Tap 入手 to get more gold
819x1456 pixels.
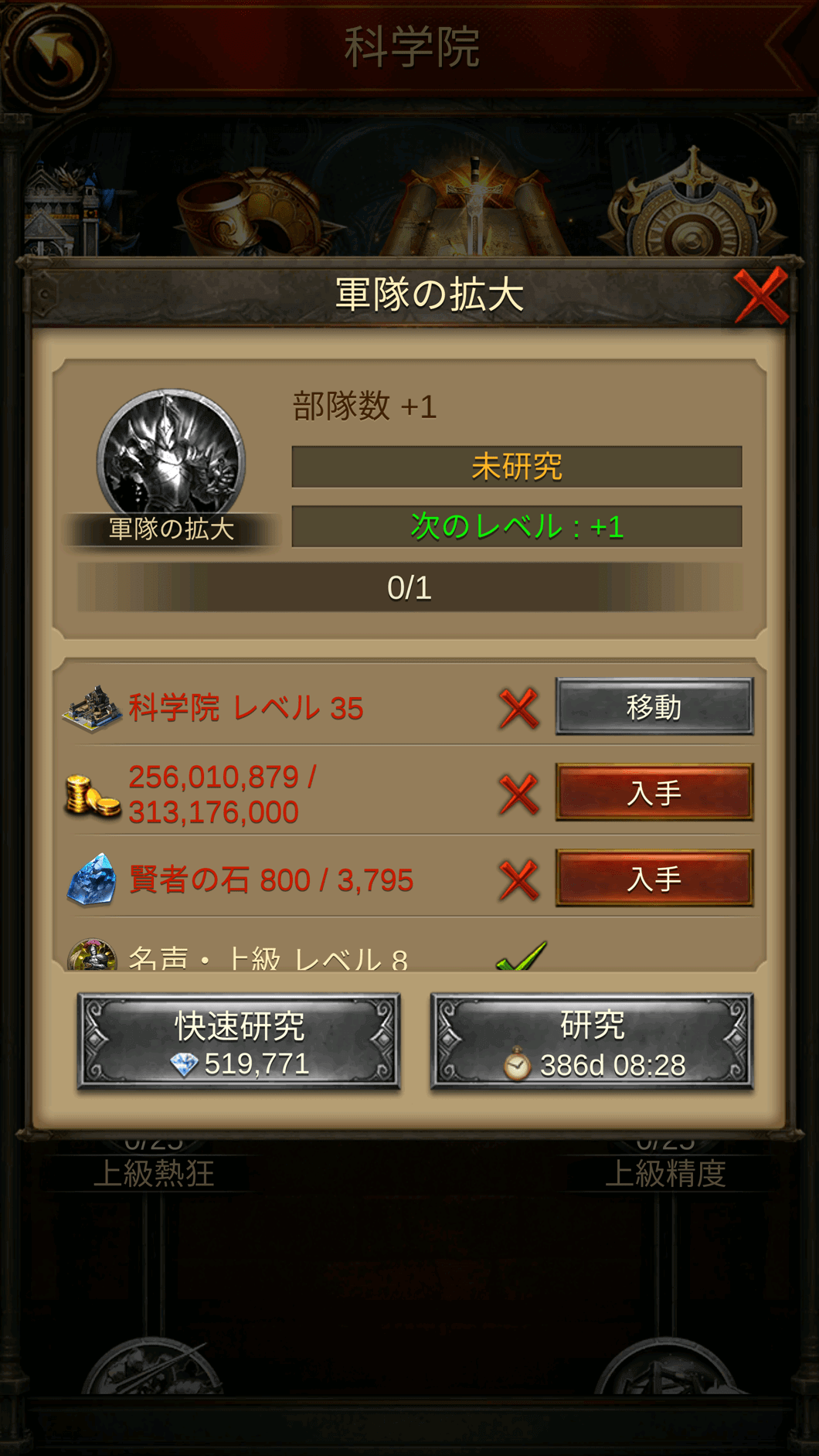pos(654,792)
